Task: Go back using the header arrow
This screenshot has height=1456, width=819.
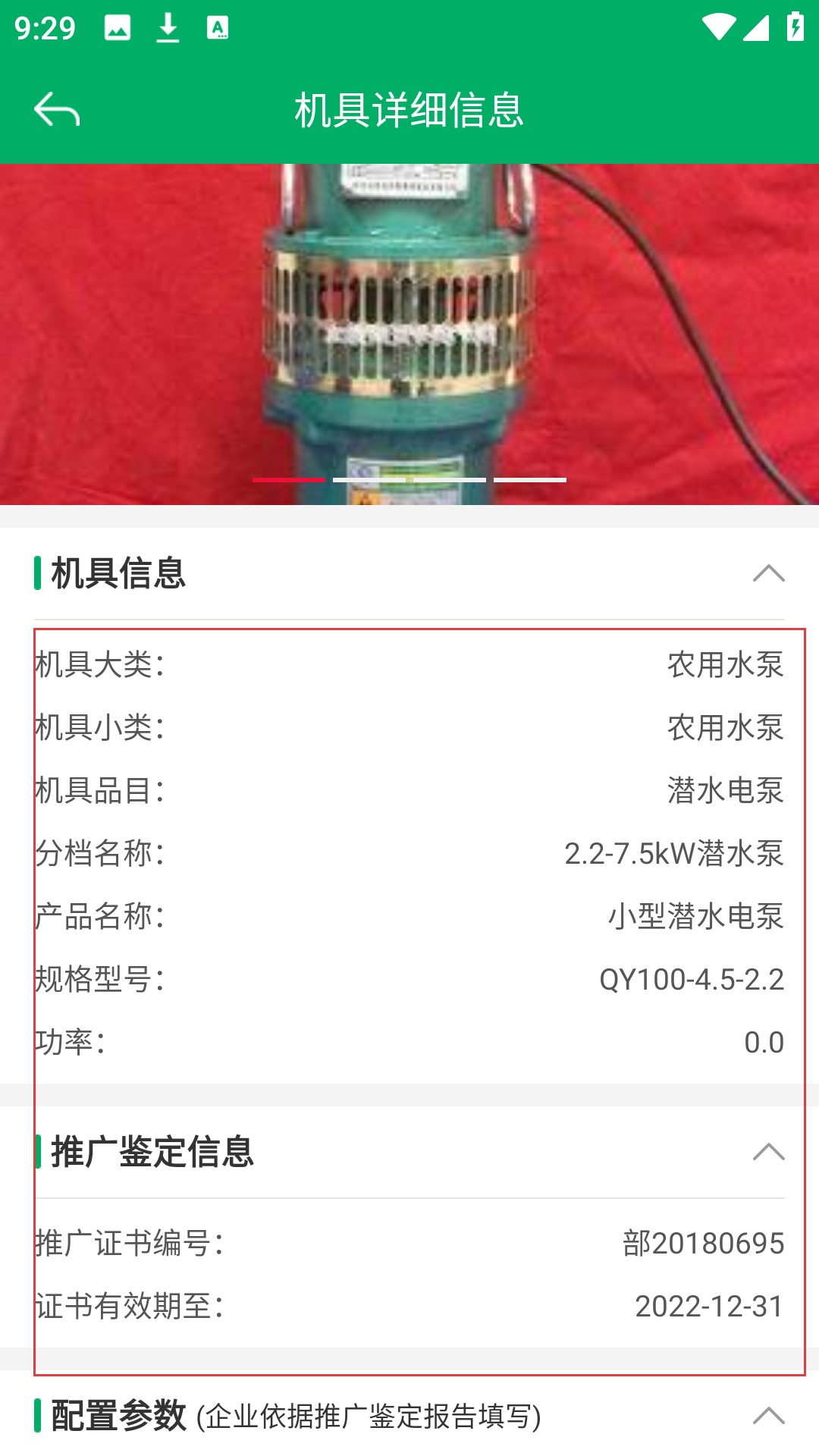Action: point(57,110)
